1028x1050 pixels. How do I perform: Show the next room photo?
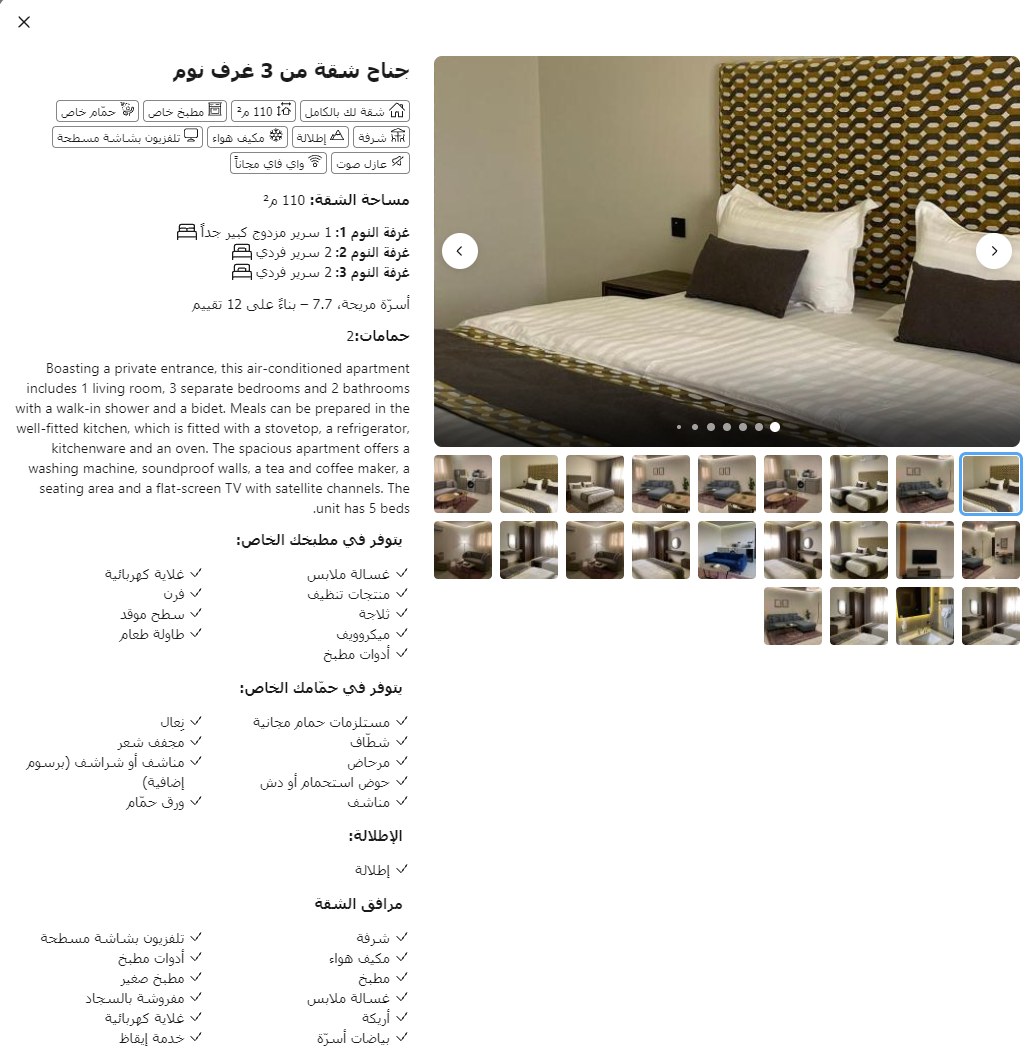[994, 251]
